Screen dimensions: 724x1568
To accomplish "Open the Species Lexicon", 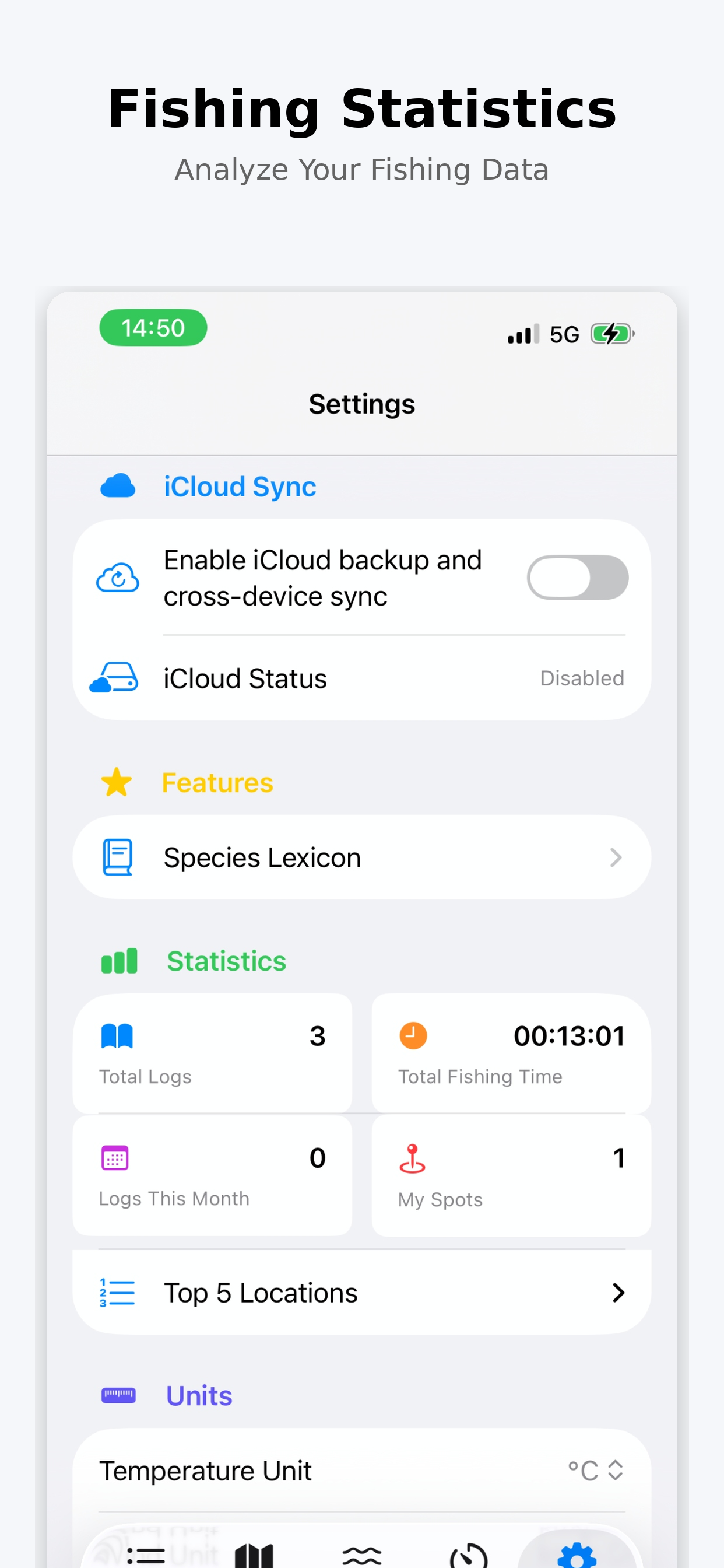I will coord(361,857).
